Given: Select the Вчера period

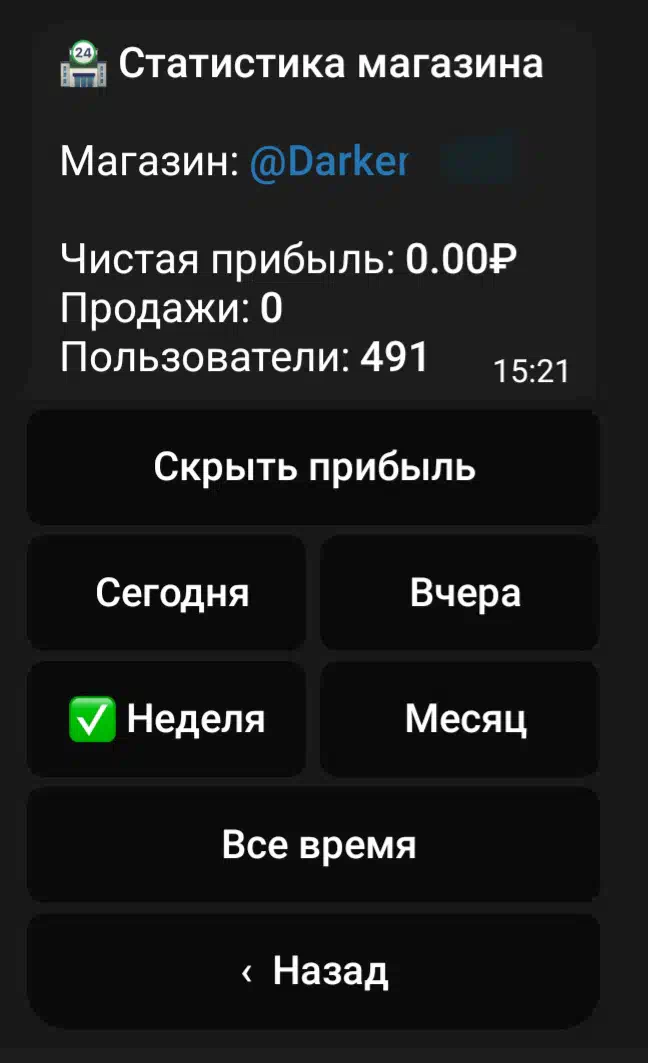Looking at the screenshot, I should click(460, 593).
